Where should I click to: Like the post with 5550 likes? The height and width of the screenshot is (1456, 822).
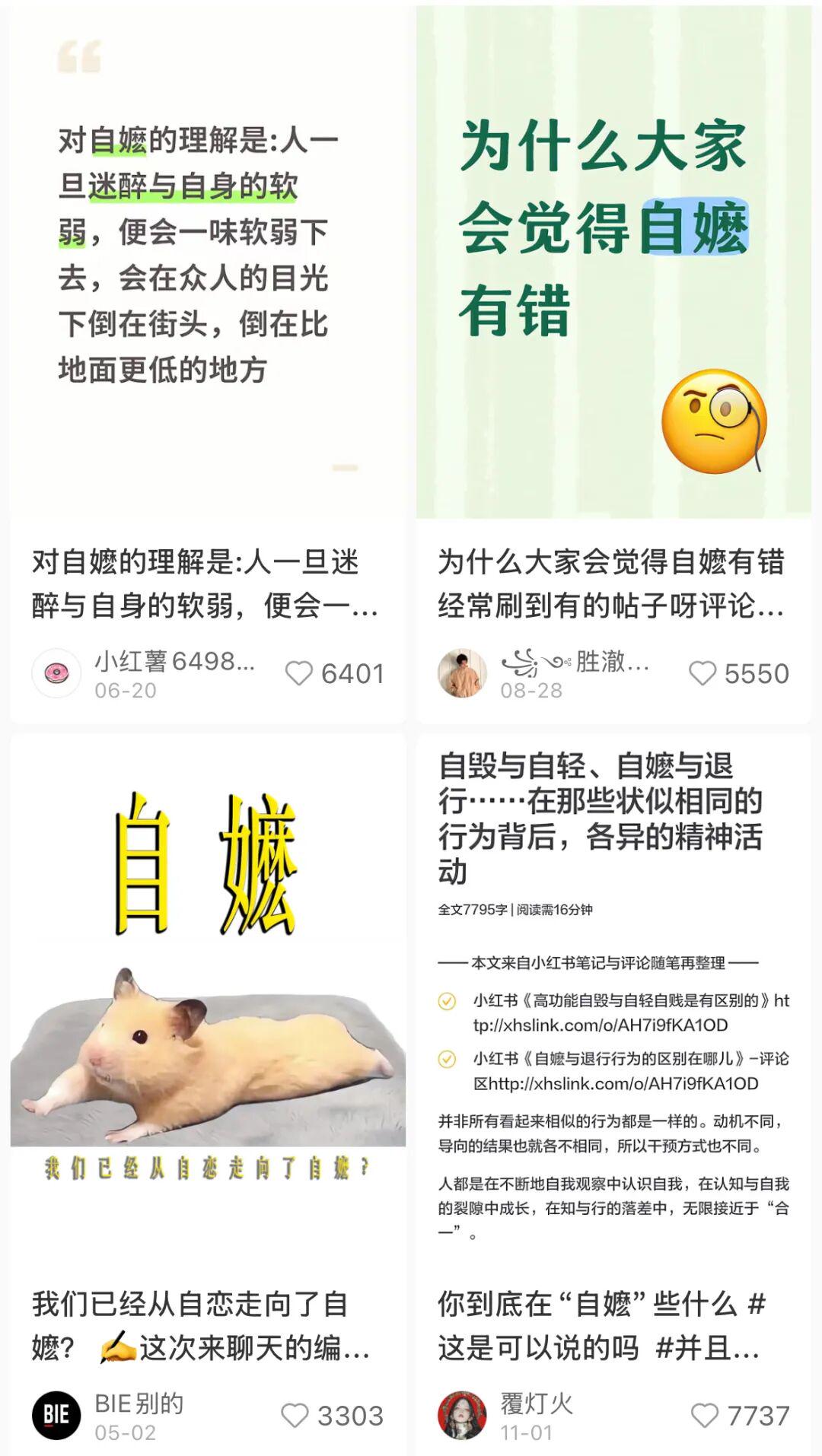pyautogui.click(x=703, y=673)
